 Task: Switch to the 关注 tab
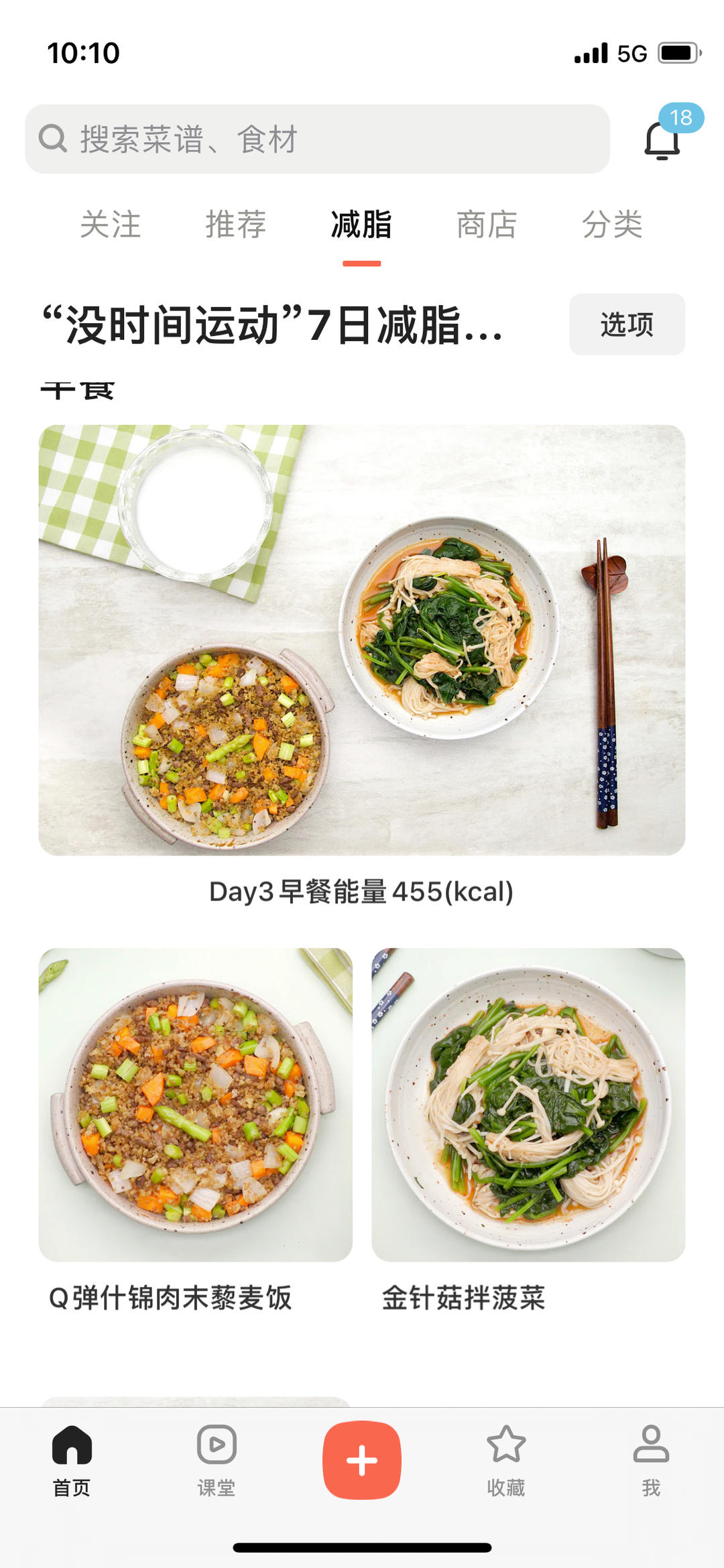111,224
